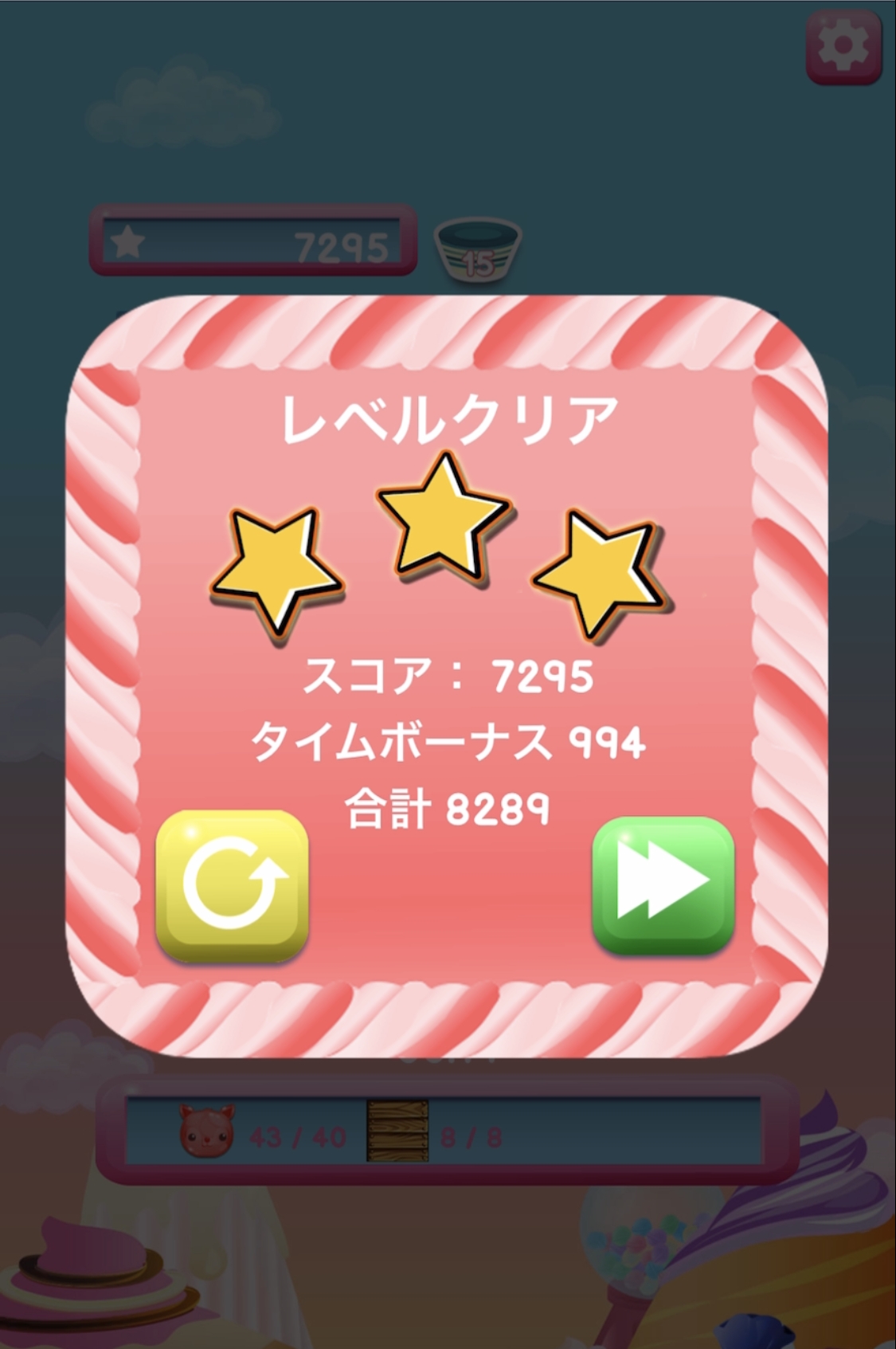Open the settings gear

coord(844,45)
